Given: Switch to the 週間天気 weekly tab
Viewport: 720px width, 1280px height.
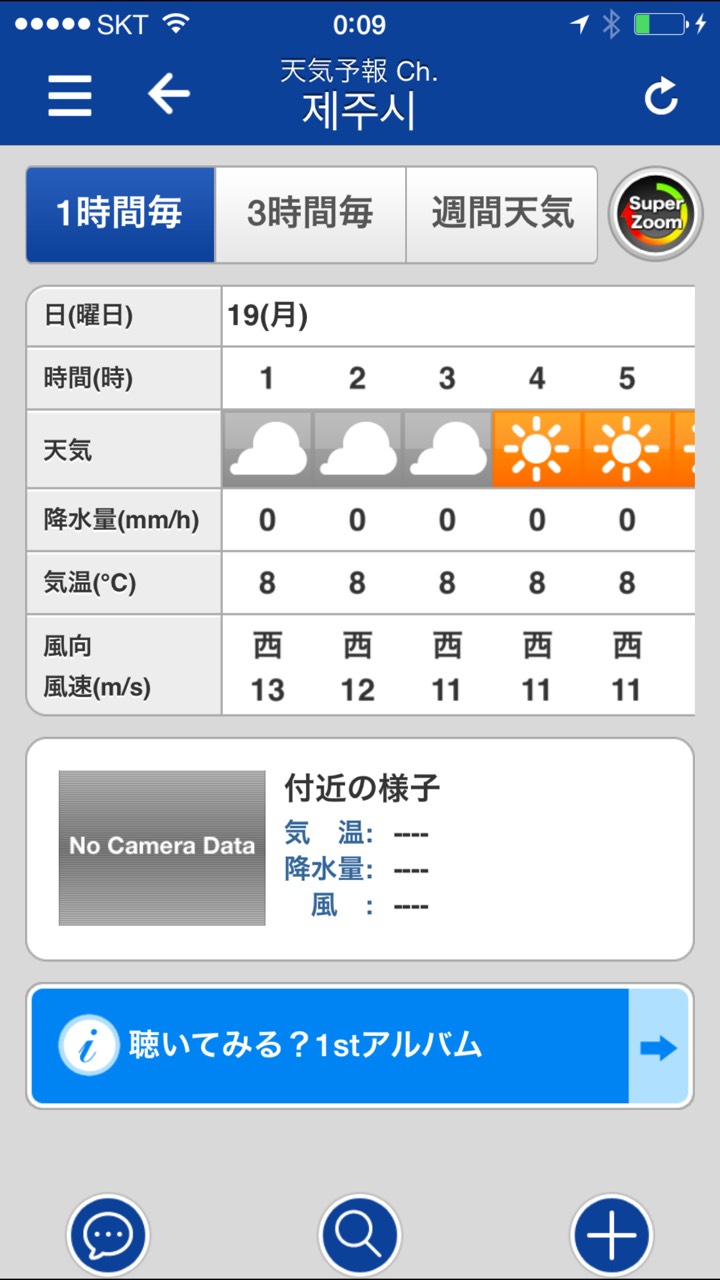Looking at the screenshot, I should tap(502, 214).
